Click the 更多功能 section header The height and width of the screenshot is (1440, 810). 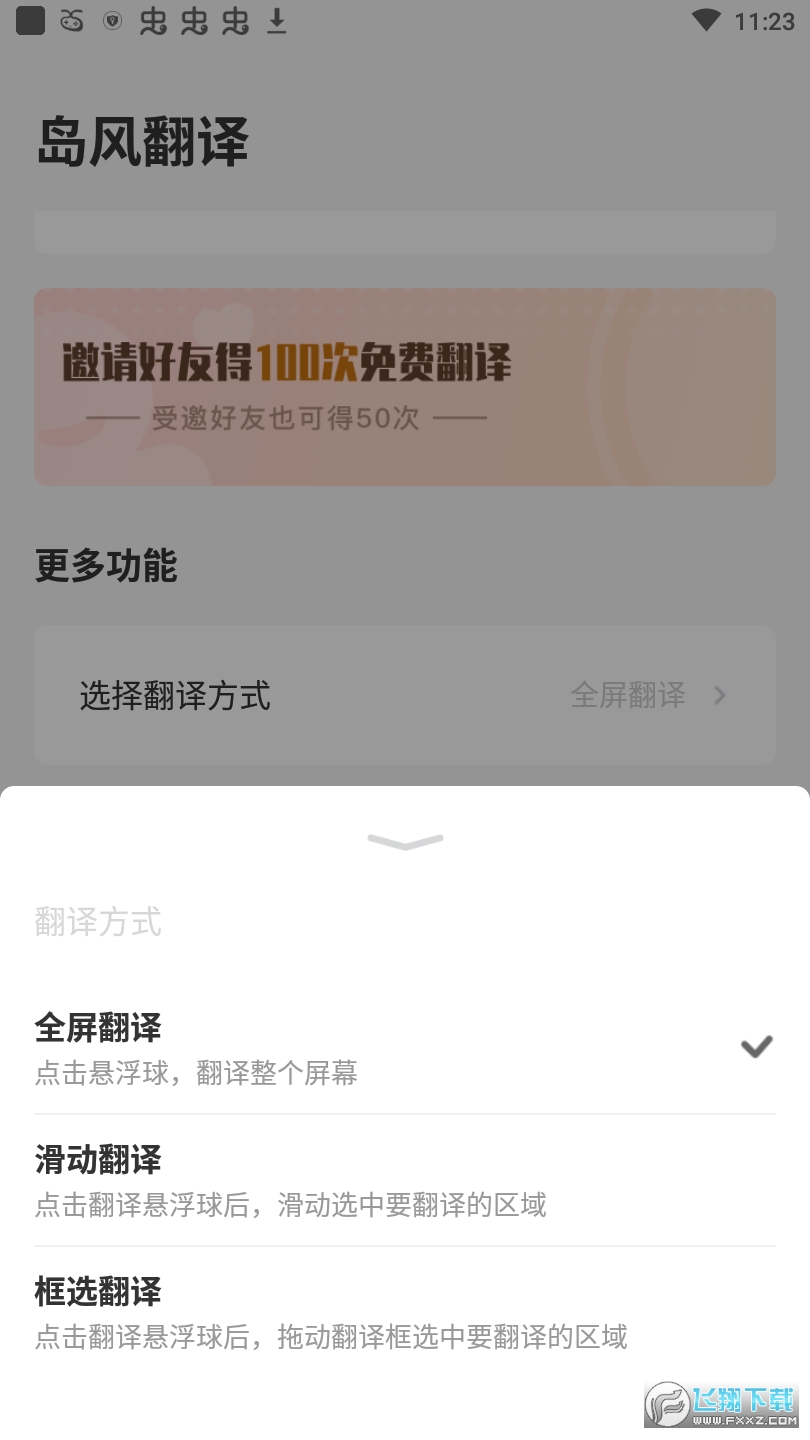pyautogui.click(x=105, y=567)
